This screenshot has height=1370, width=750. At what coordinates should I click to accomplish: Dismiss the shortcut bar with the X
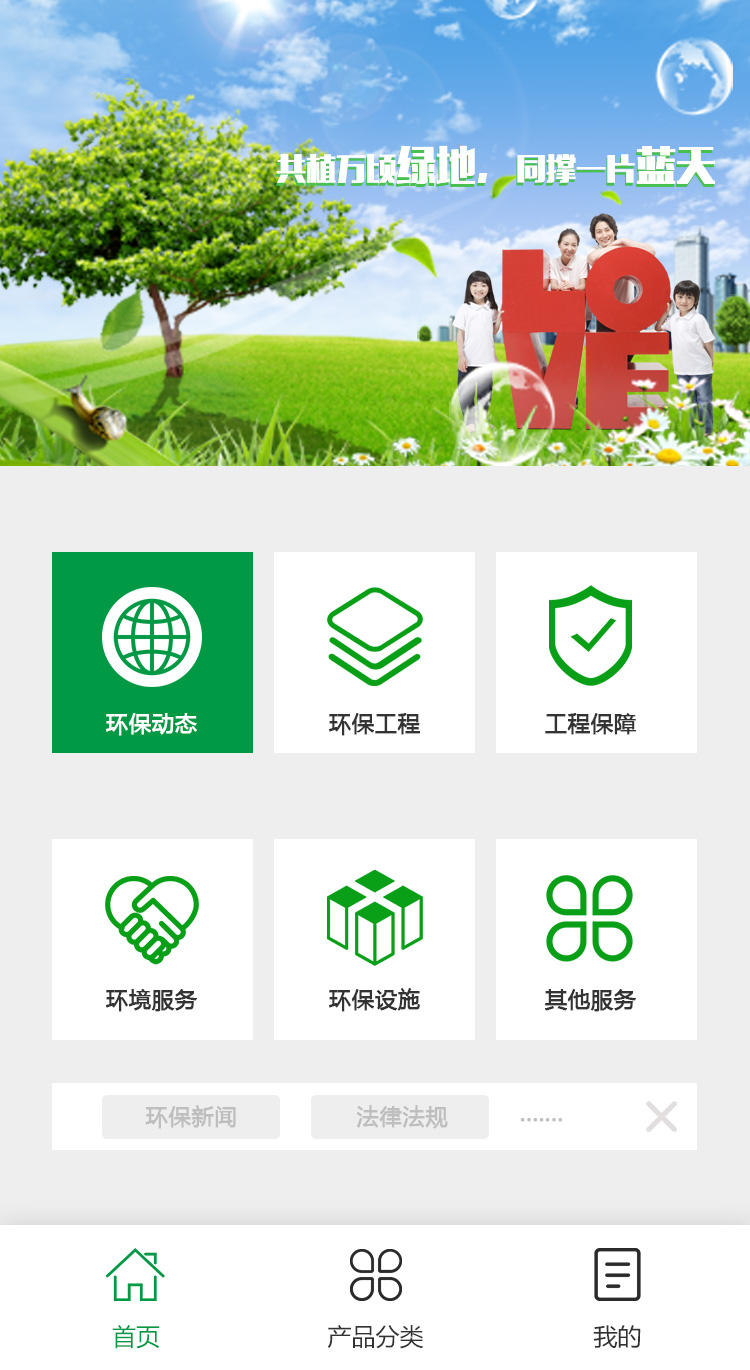click(661, 1117)
